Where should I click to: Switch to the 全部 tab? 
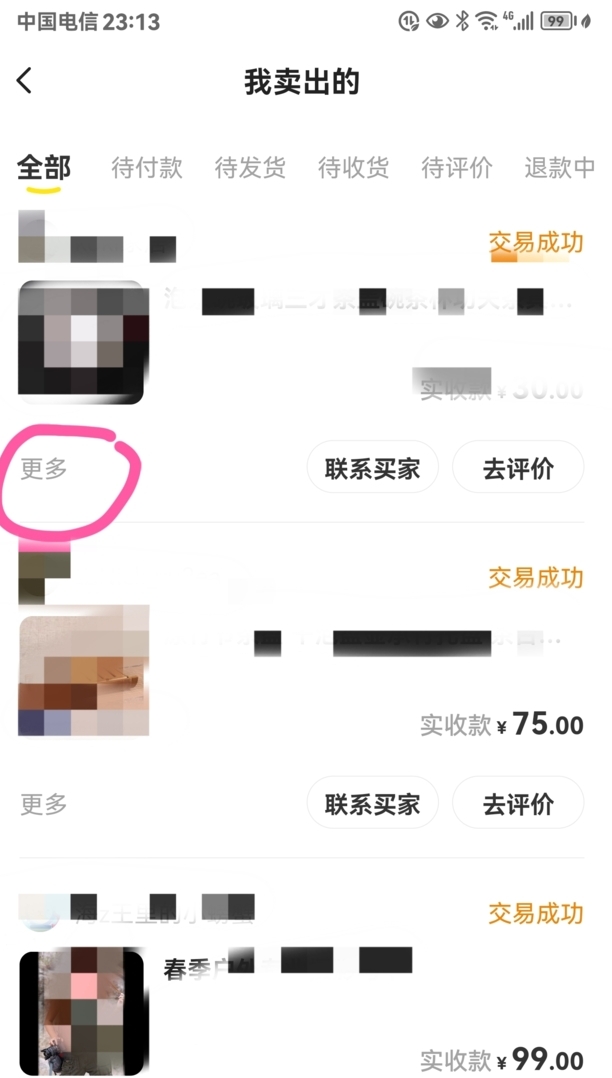(44, 168)
